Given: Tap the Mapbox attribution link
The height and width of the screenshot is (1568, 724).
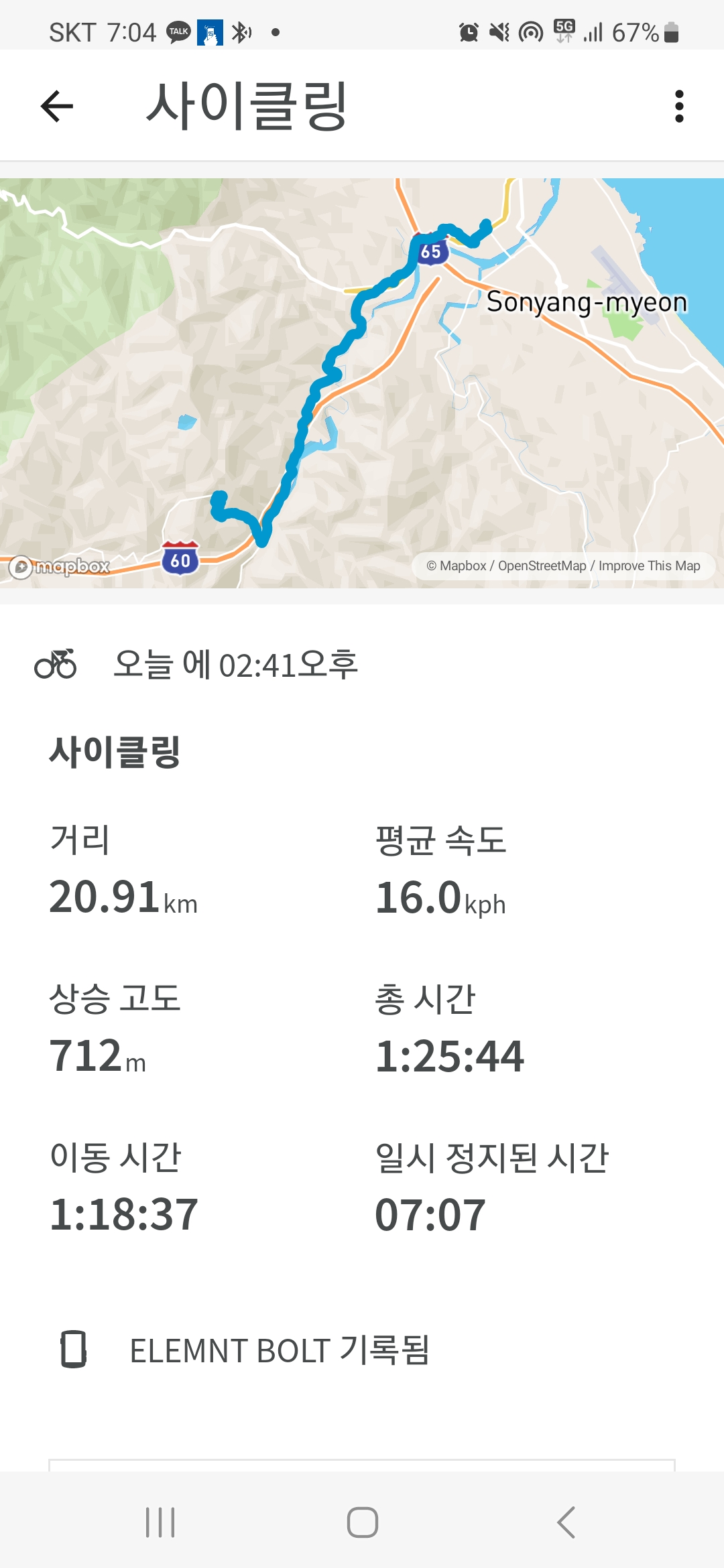Looking at the screenshot, I should click(x=463, y=566).
